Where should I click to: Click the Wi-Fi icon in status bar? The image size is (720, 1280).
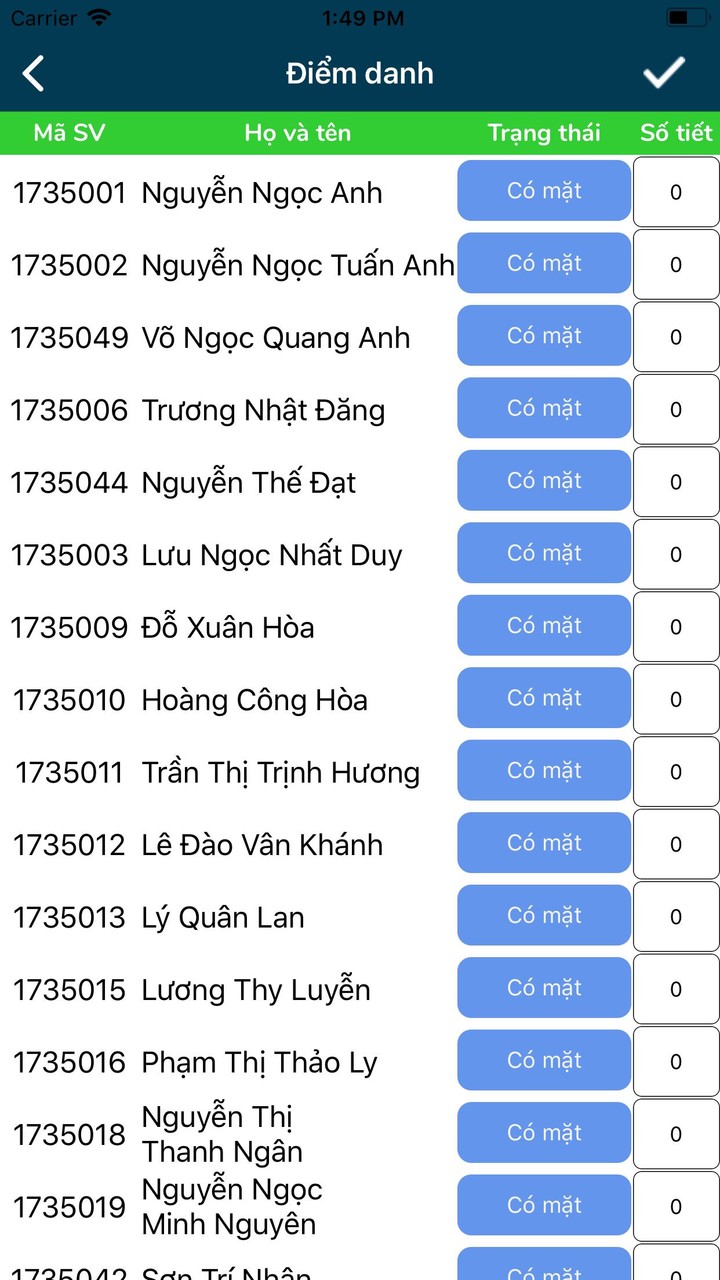pos(96,17)
